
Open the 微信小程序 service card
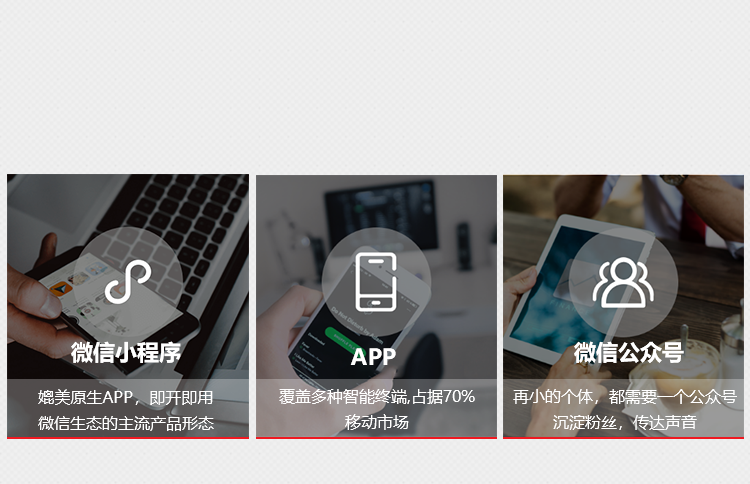click(127, 306)
